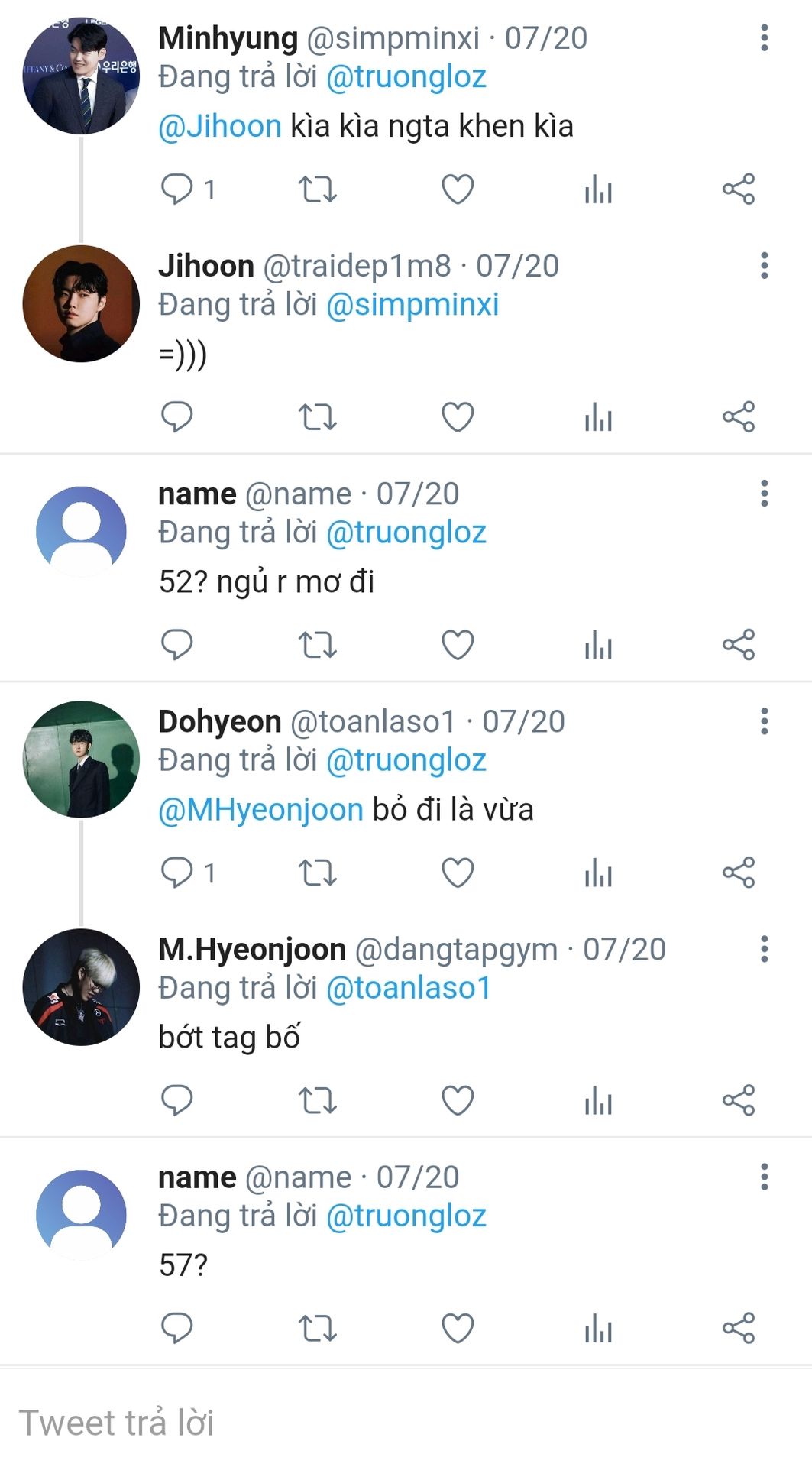Share the '57?' tweet
The image size is (812, 1467).
click(x=738, y=1327)
